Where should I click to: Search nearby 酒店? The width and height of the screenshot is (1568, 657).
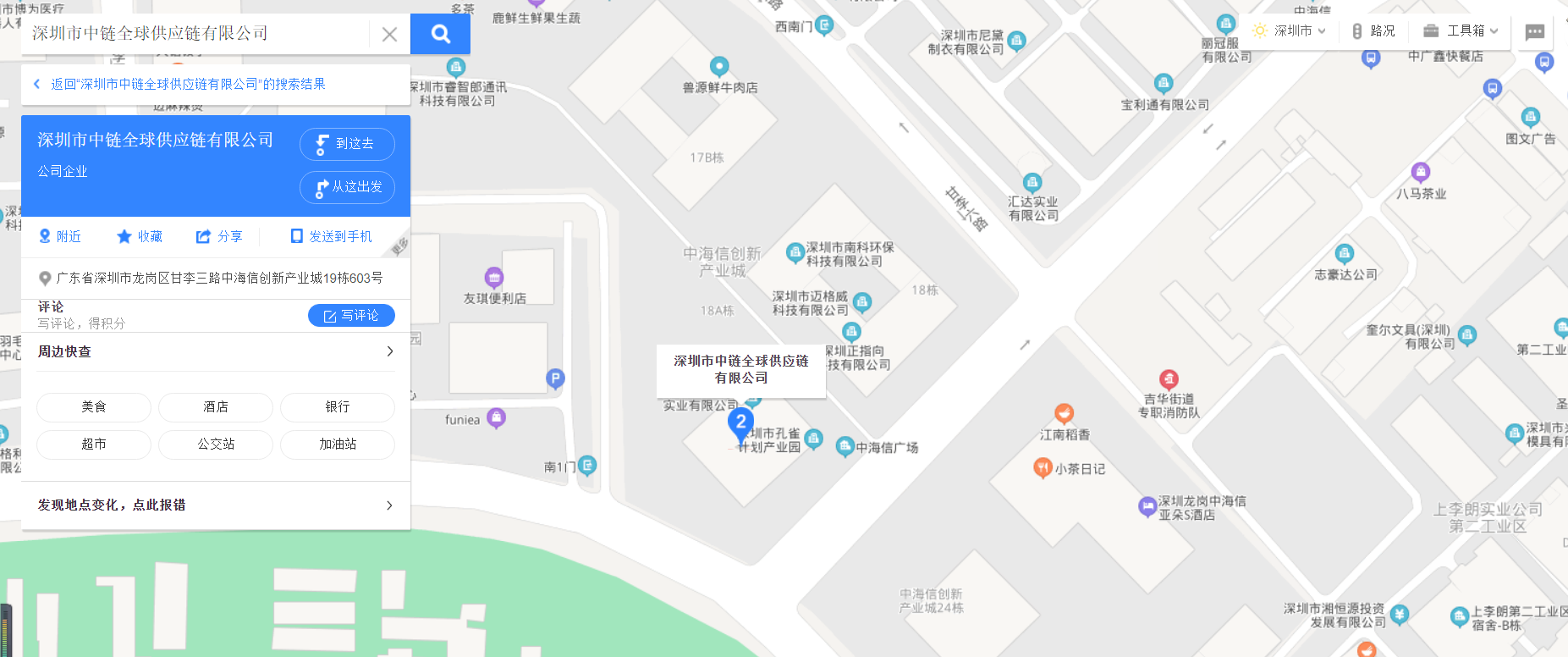click(x=216, y=407)
